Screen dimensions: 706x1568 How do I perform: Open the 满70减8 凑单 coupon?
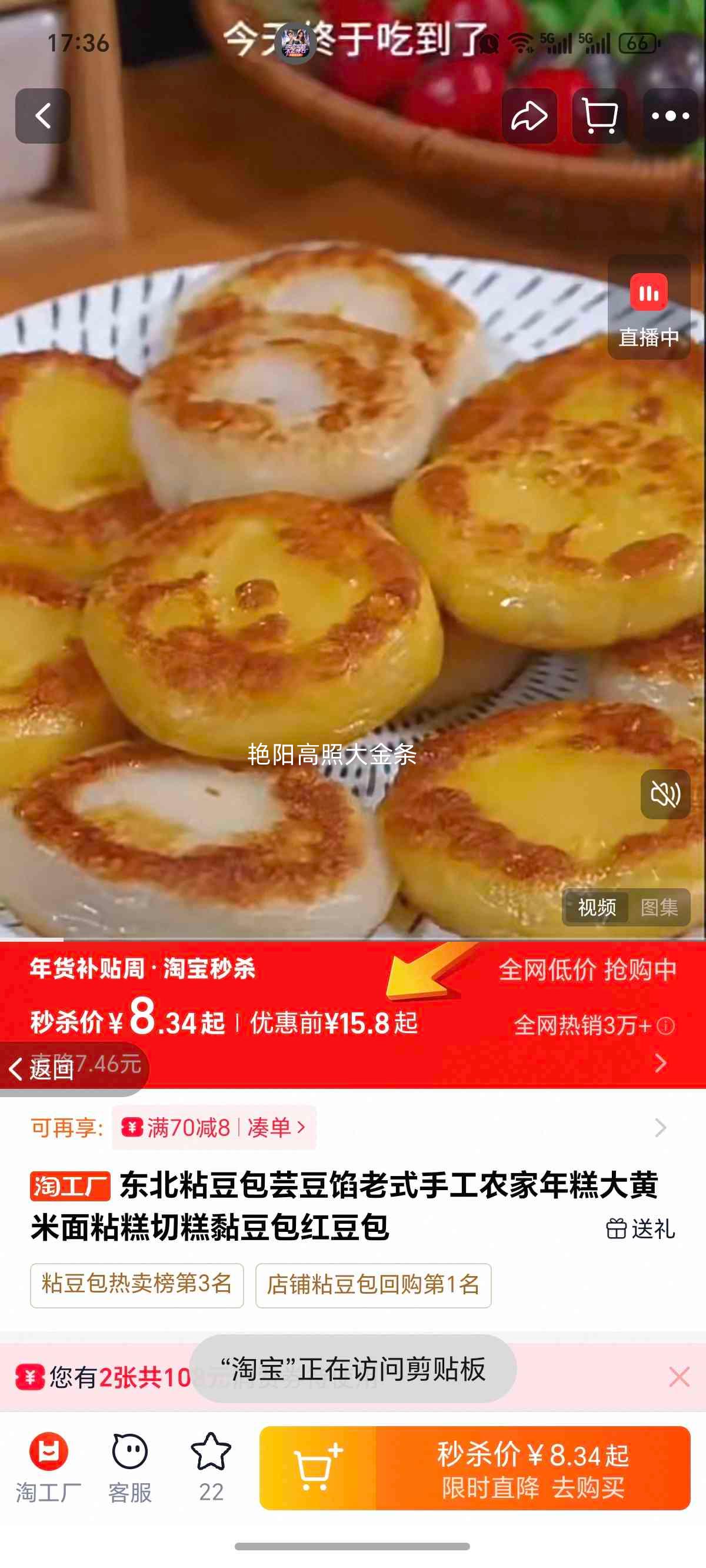(214, 1128)
